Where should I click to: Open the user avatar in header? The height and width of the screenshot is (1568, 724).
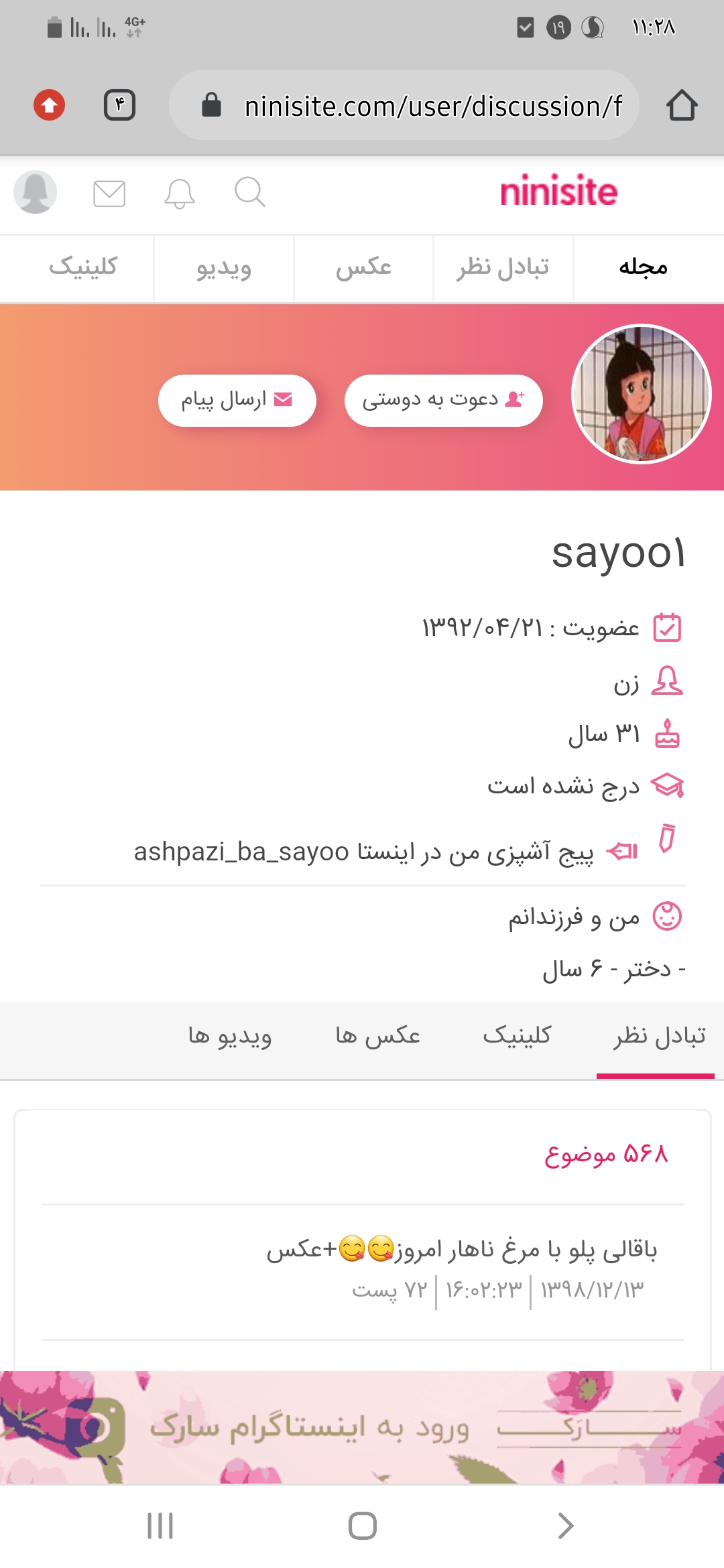[35, 192]
